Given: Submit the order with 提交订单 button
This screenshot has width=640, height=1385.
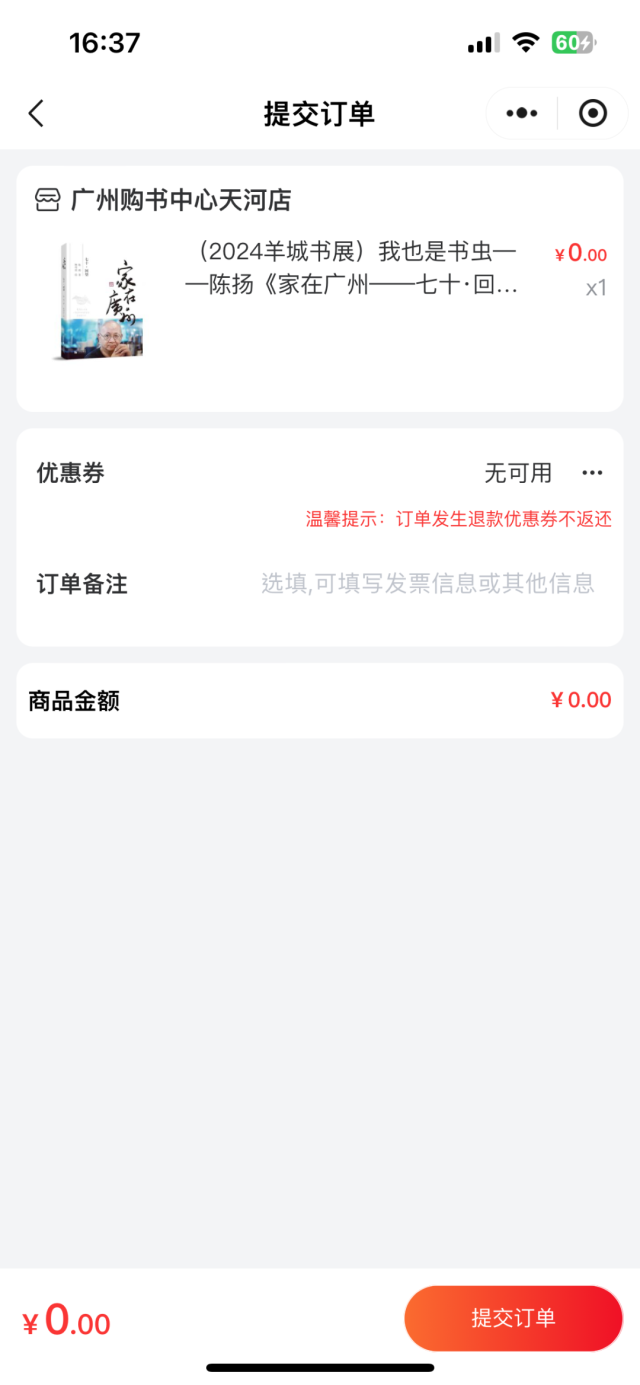Looking at the screenshot, I should (x=513, y=1318).
